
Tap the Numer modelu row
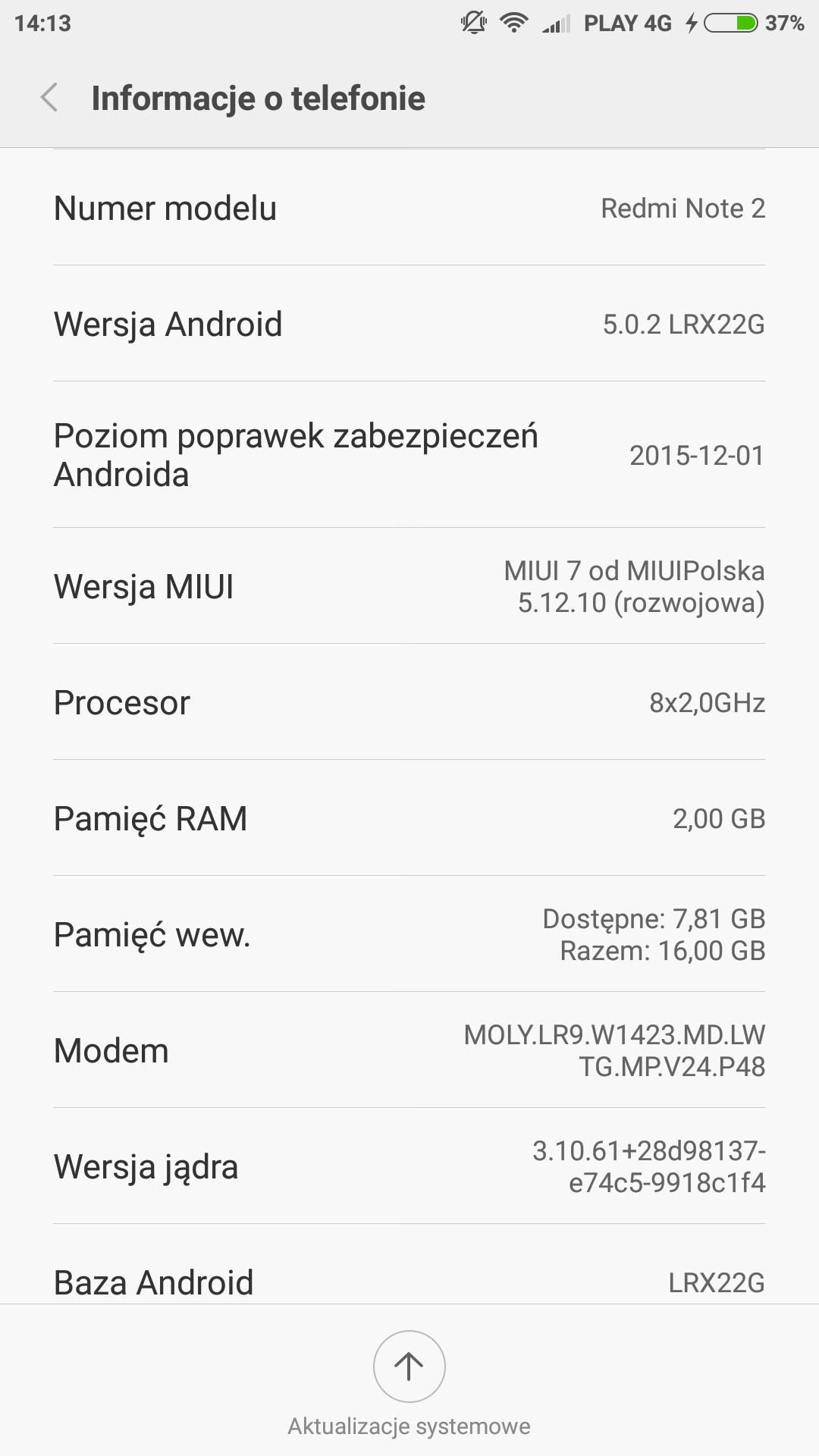(409, 208)
